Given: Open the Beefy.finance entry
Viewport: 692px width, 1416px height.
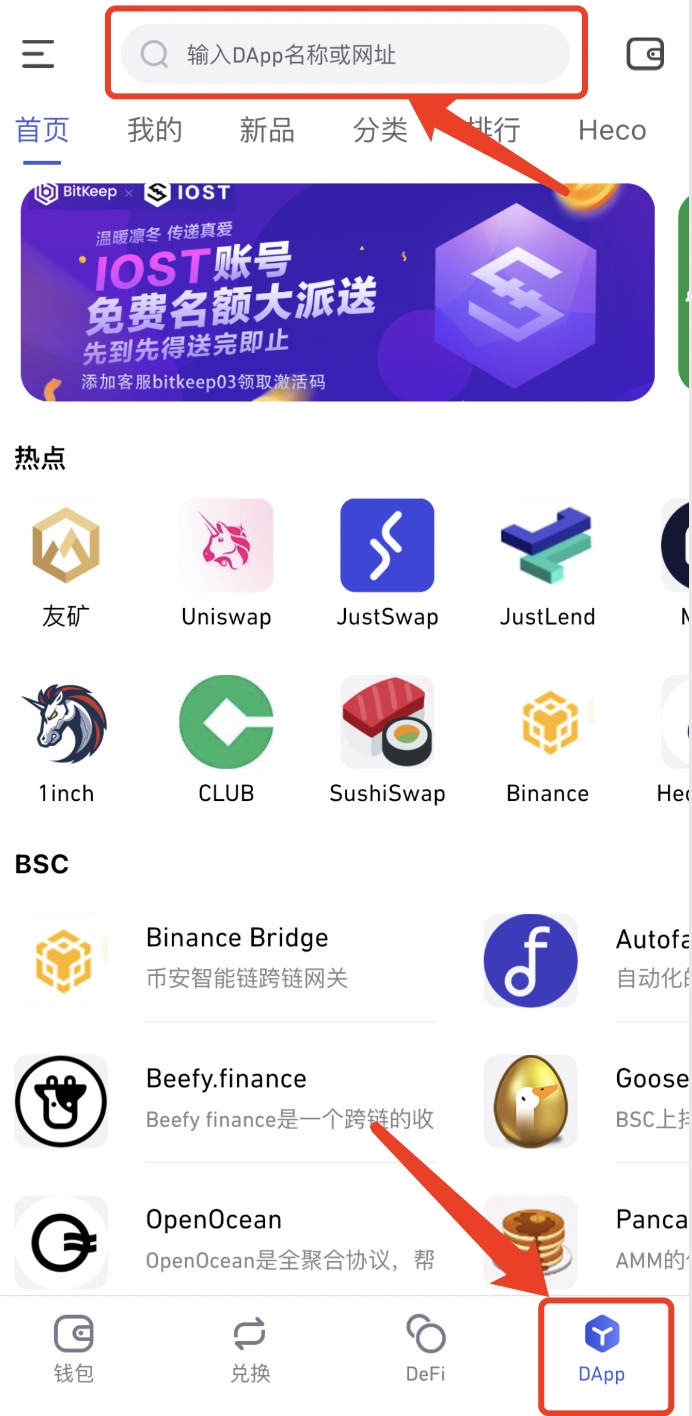Looking at the screenshot, I should click(x=226, y=1100).
